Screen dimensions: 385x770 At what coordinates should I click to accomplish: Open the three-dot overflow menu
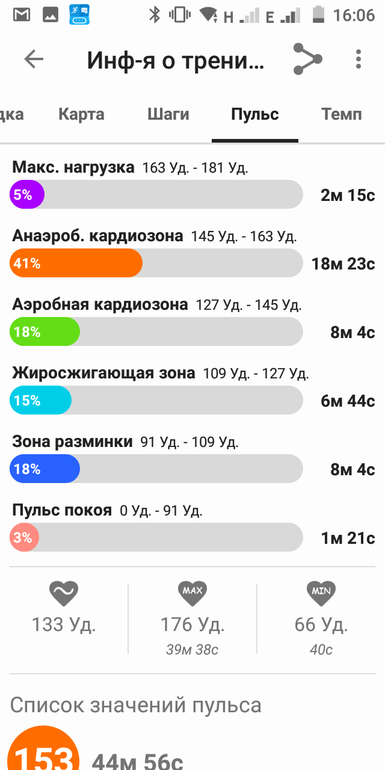coord(358,59)
